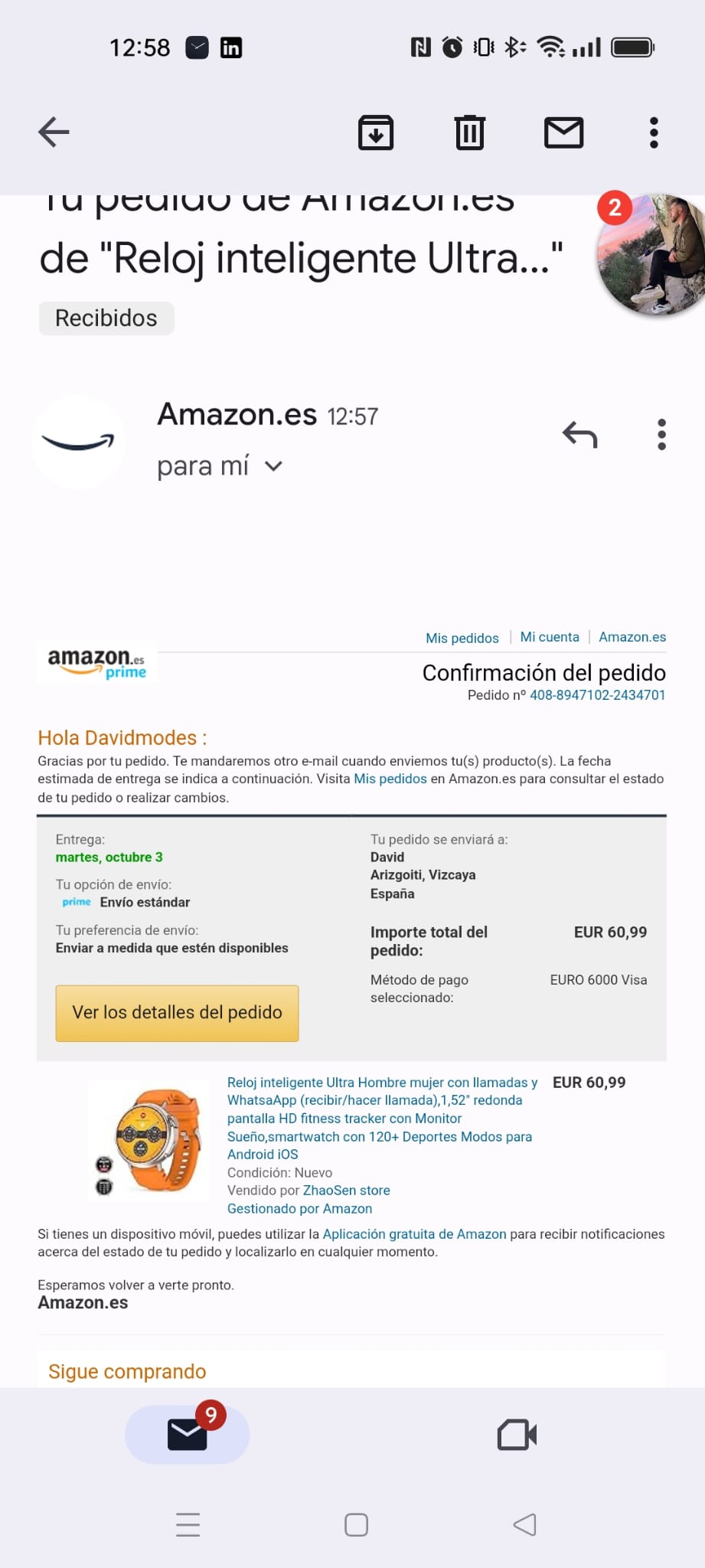The image size is (705, 1568).
Task: Archive this Amazon email
Action: click(376, 132)
